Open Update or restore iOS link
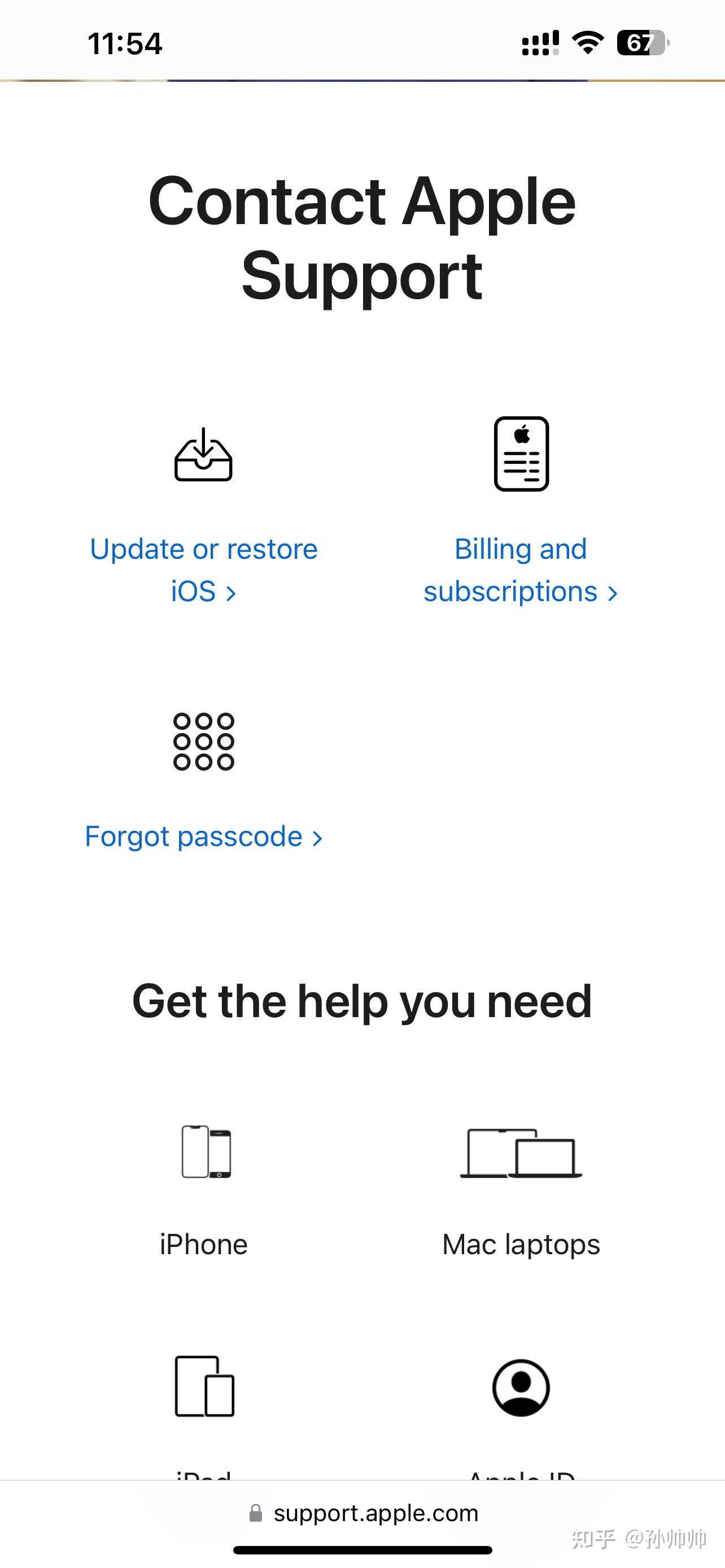This screenshot has height=1568, width=725. (203, 569)
